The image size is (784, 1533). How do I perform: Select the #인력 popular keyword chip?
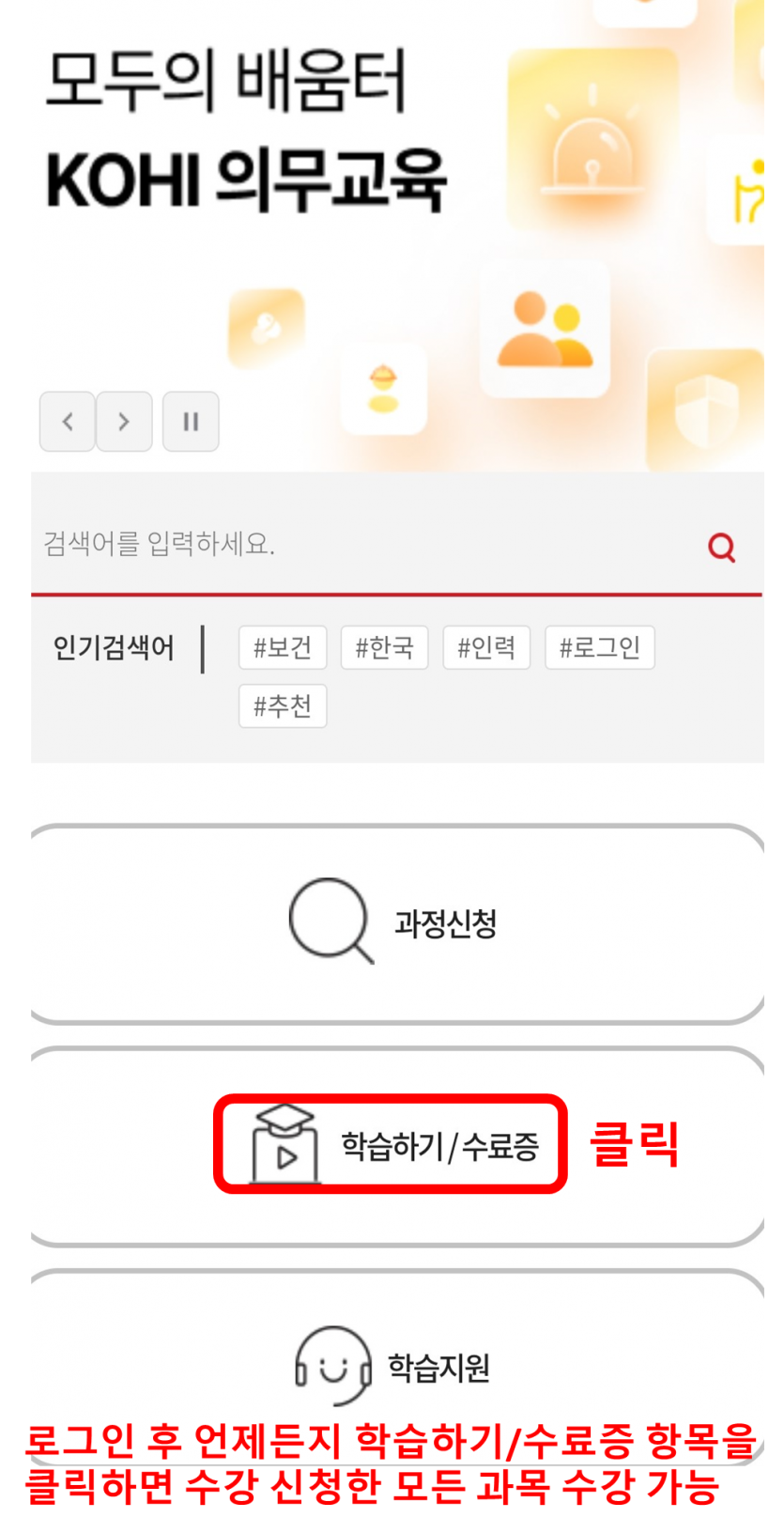(486, 647)
